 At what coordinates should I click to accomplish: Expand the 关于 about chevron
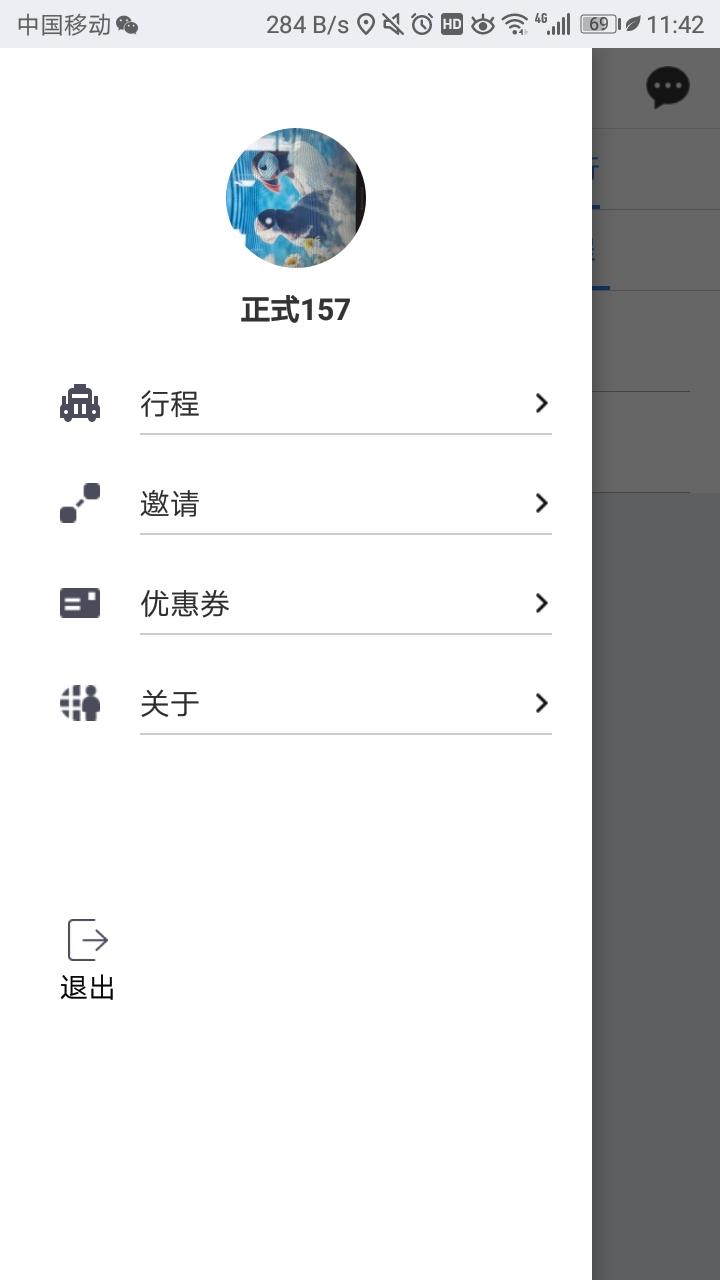pyautogui.click(x=541, y=703)
